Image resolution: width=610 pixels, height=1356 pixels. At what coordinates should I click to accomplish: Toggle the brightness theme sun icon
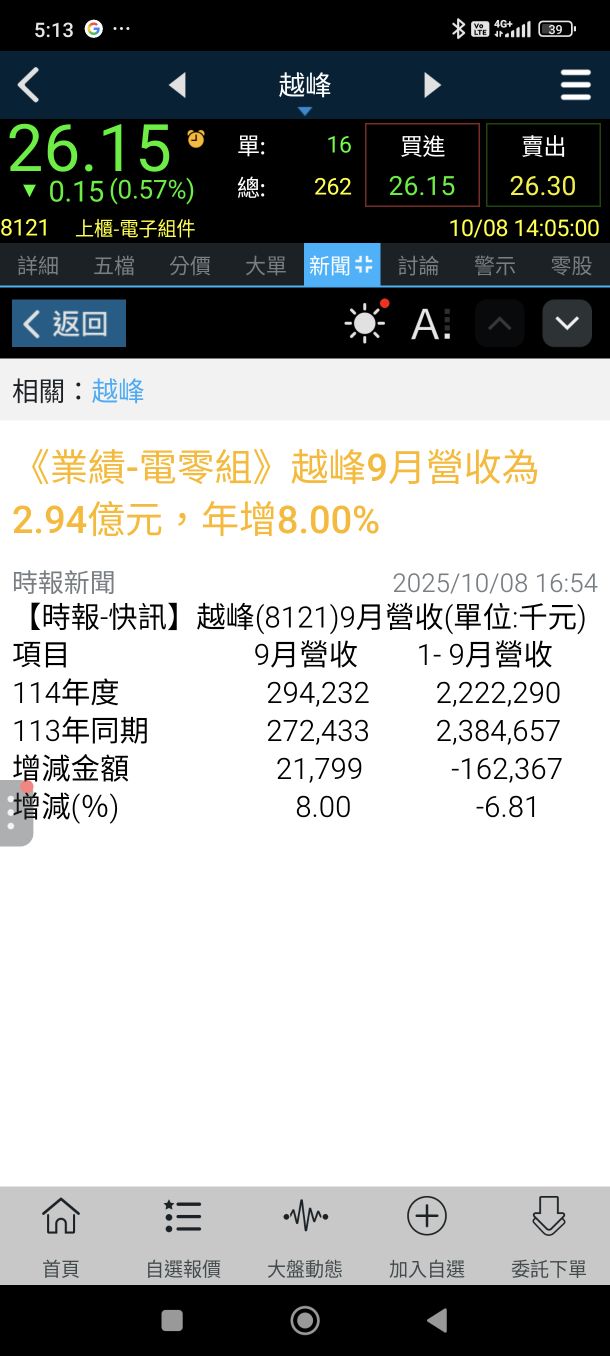click(x=364, y=324)
